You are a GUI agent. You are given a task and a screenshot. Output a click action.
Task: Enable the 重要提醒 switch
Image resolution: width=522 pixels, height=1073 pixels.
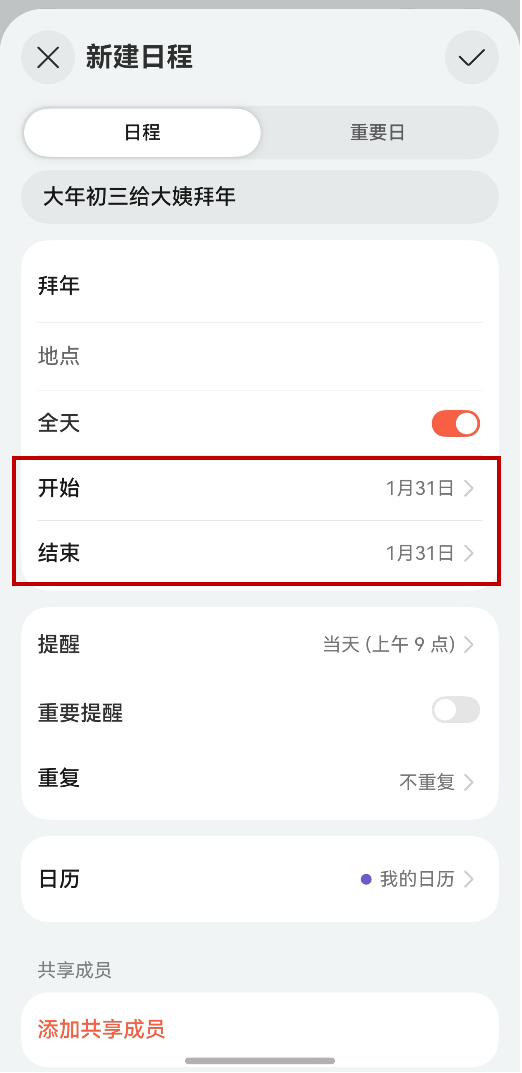click(456, 710)
